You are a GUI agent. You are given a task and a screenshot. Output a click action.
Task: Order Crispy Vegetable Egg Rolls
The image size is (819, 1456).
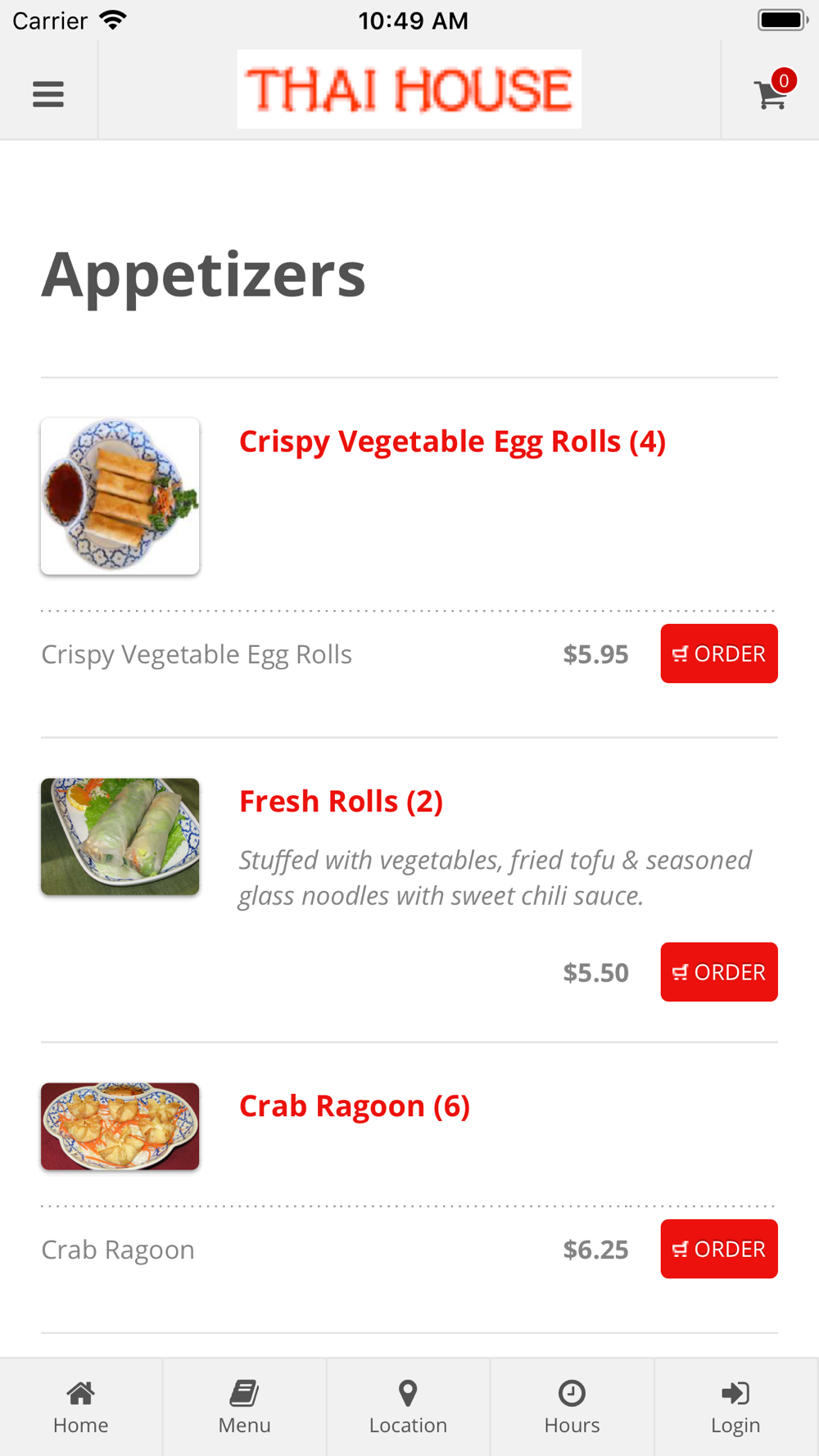coord(719,653)
